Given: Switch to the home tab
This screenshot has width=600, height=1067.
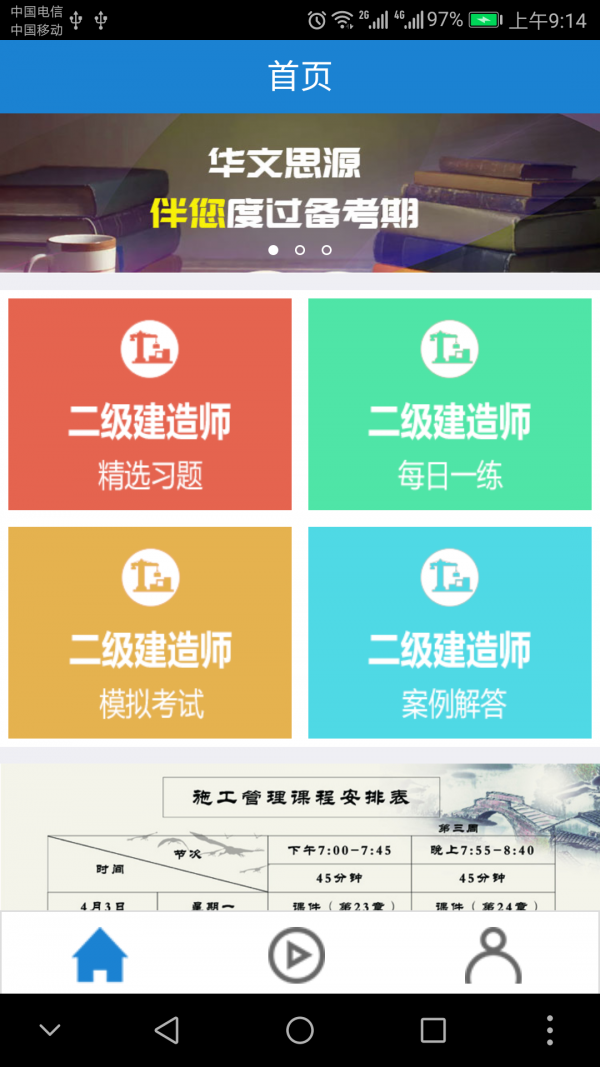Looking at the screenshot, I should [100, 955].
